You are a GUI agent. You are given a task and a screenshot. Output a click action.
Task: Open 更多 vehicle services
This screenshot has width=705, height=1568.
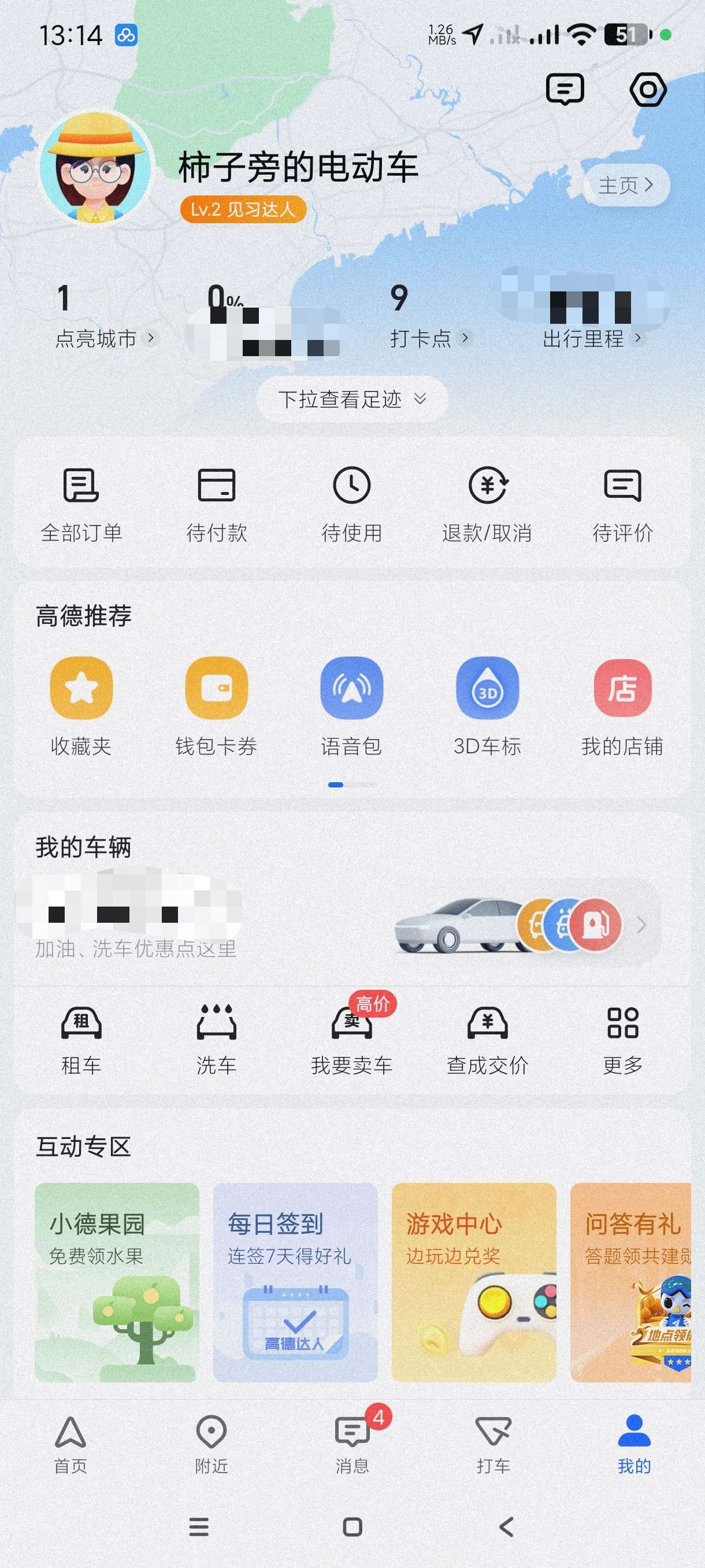click(x=623, y=1038)
